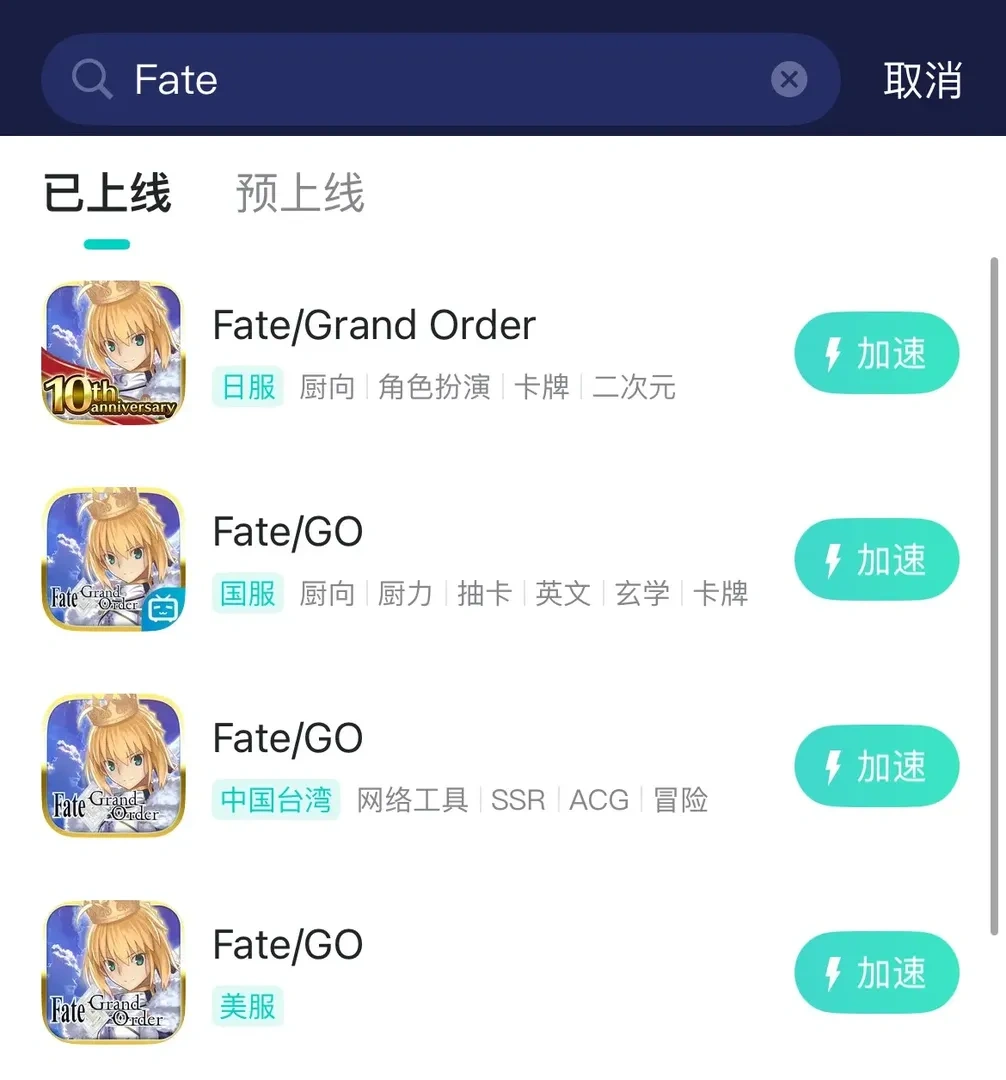Open the Taiwan Fate/GO game icon
1006x1080 pixels.
coord(112,766)
